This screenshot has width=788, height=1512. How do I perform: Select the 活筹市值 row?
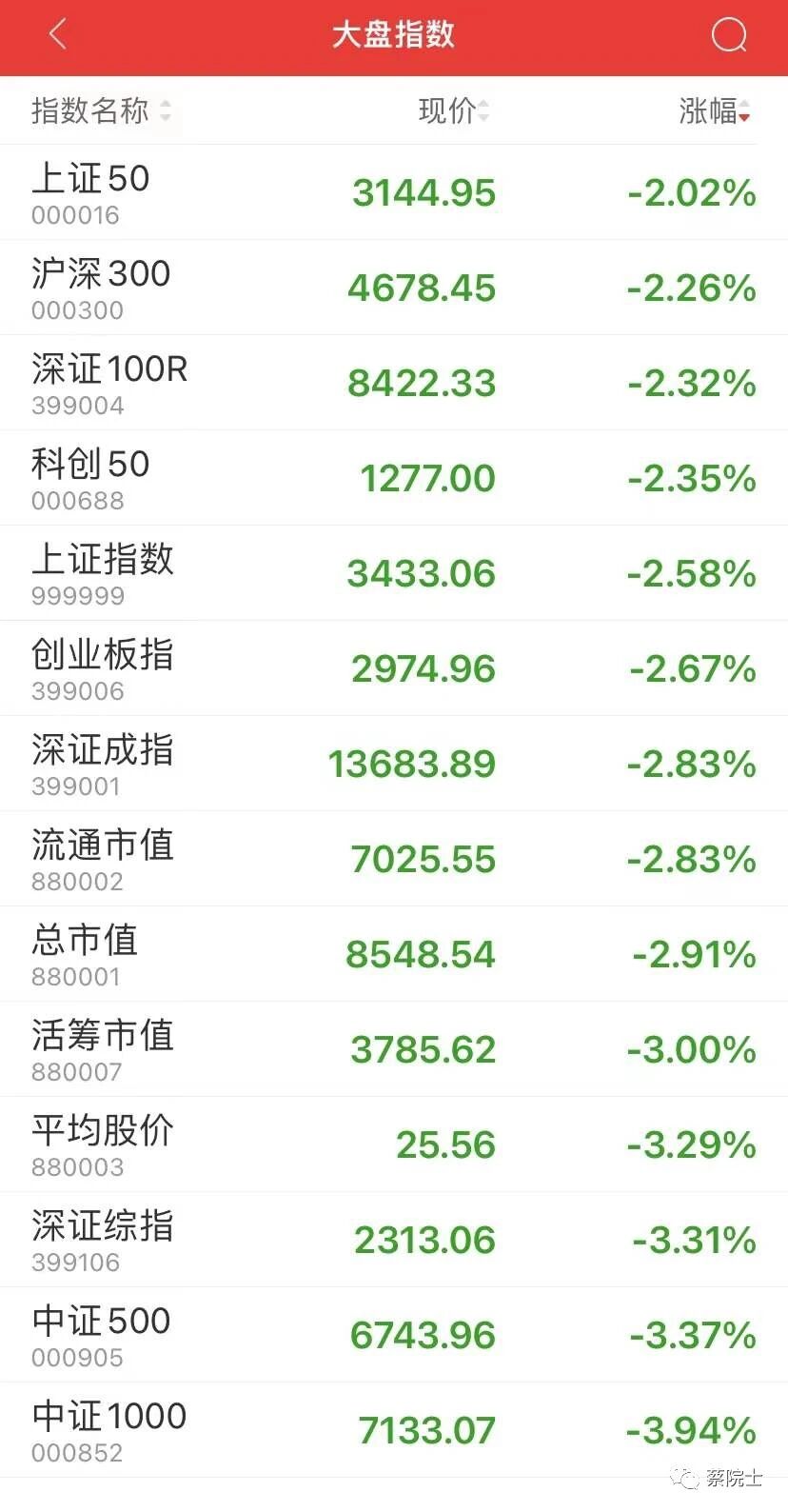[x=394, y=1049]
